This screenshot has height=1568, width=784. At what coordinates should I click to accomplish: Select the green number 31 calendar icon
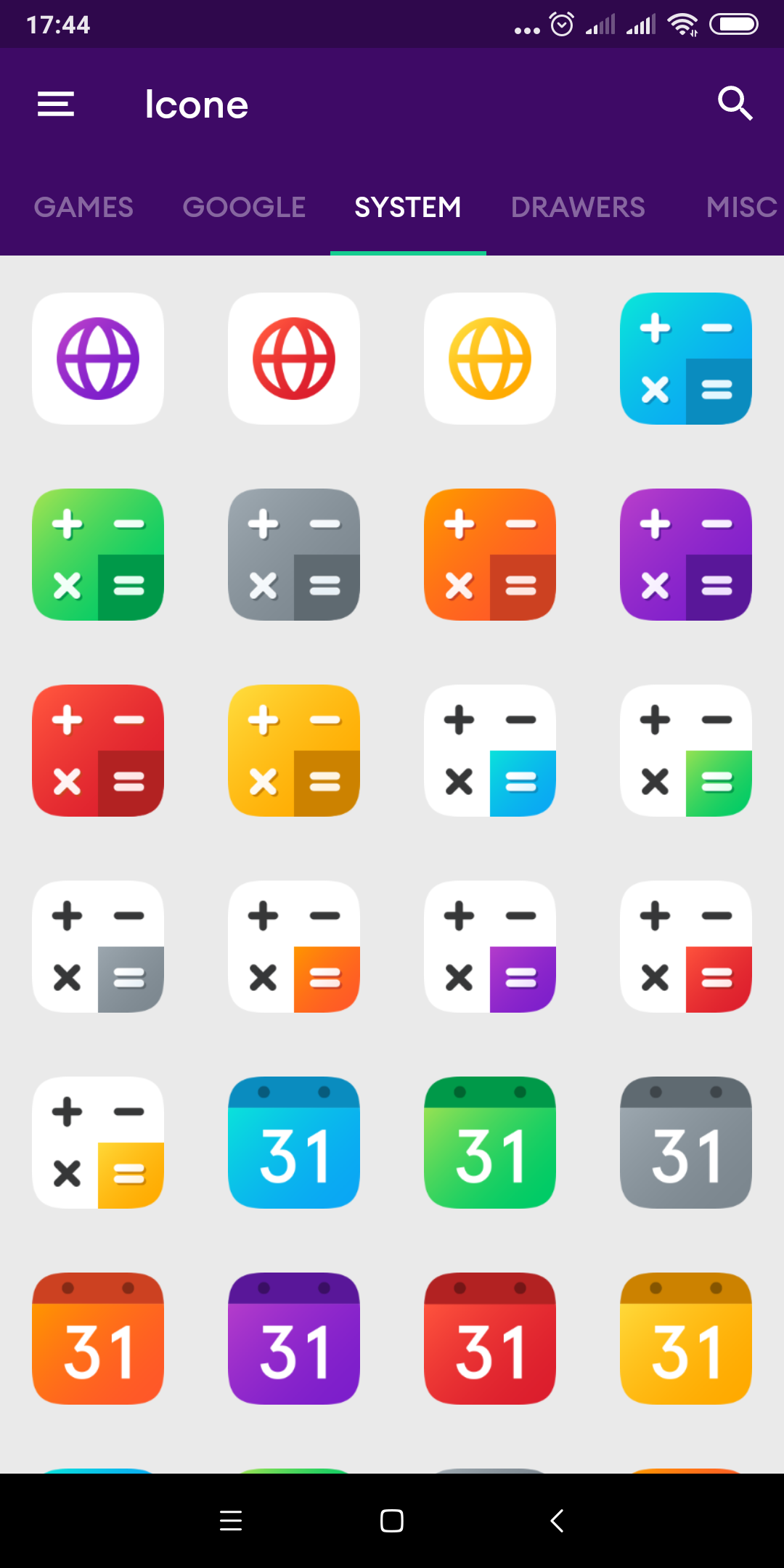[x=490, y=1143]
